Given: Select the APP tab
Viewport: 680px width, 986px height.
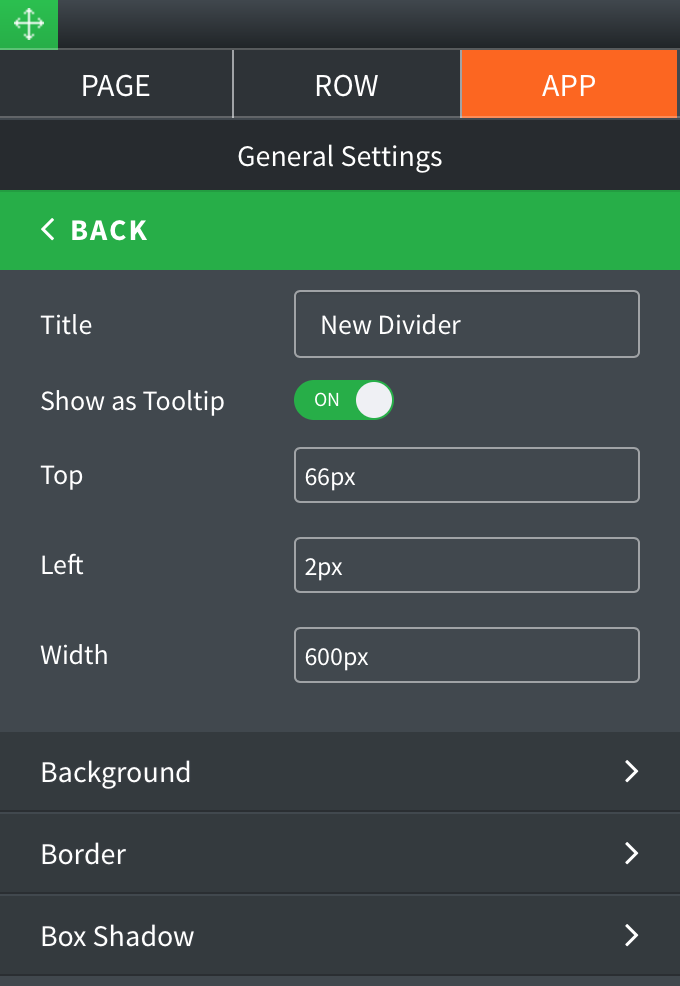Looking at the screenshot, I should pyautogui.click(x=569, y=85).
